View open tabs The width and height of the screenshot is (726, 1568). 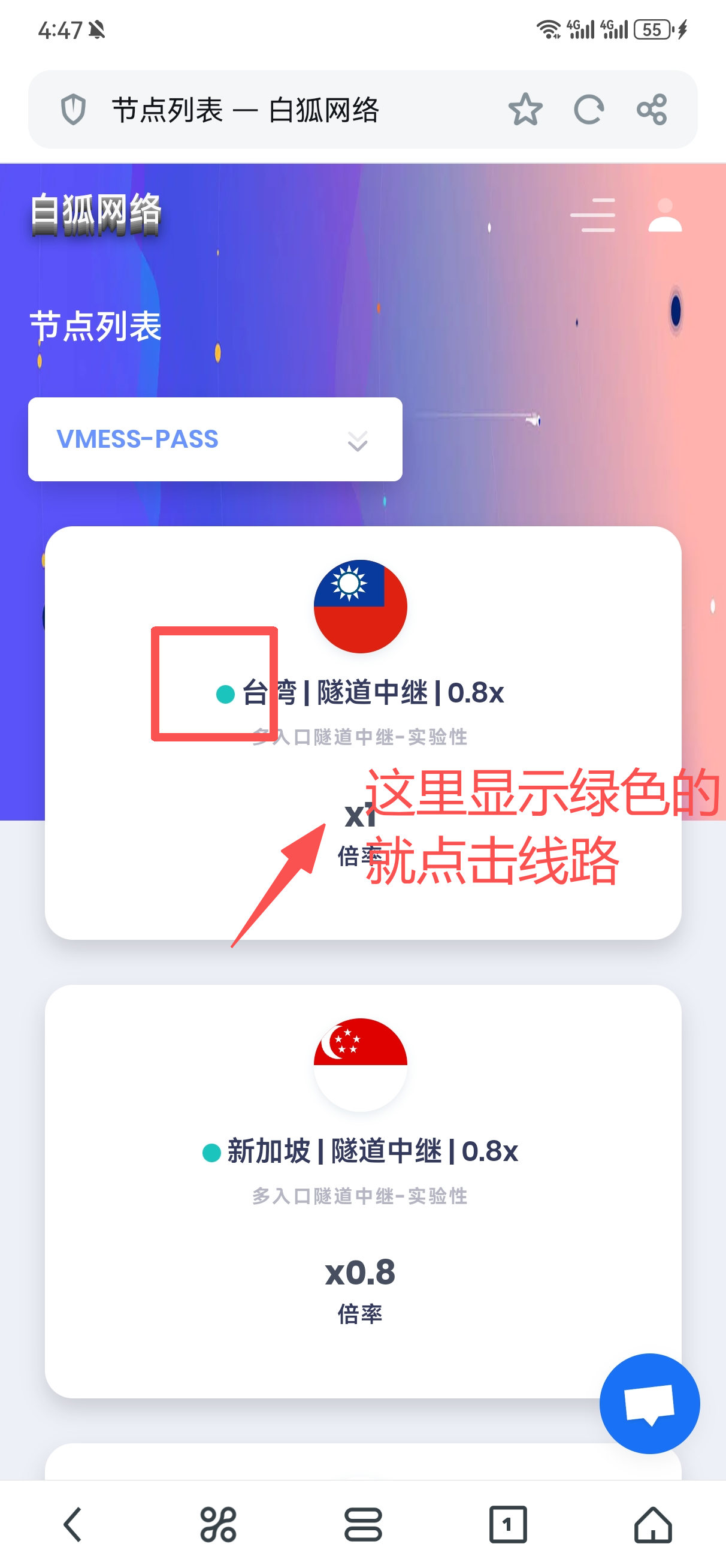(507, 1525)
